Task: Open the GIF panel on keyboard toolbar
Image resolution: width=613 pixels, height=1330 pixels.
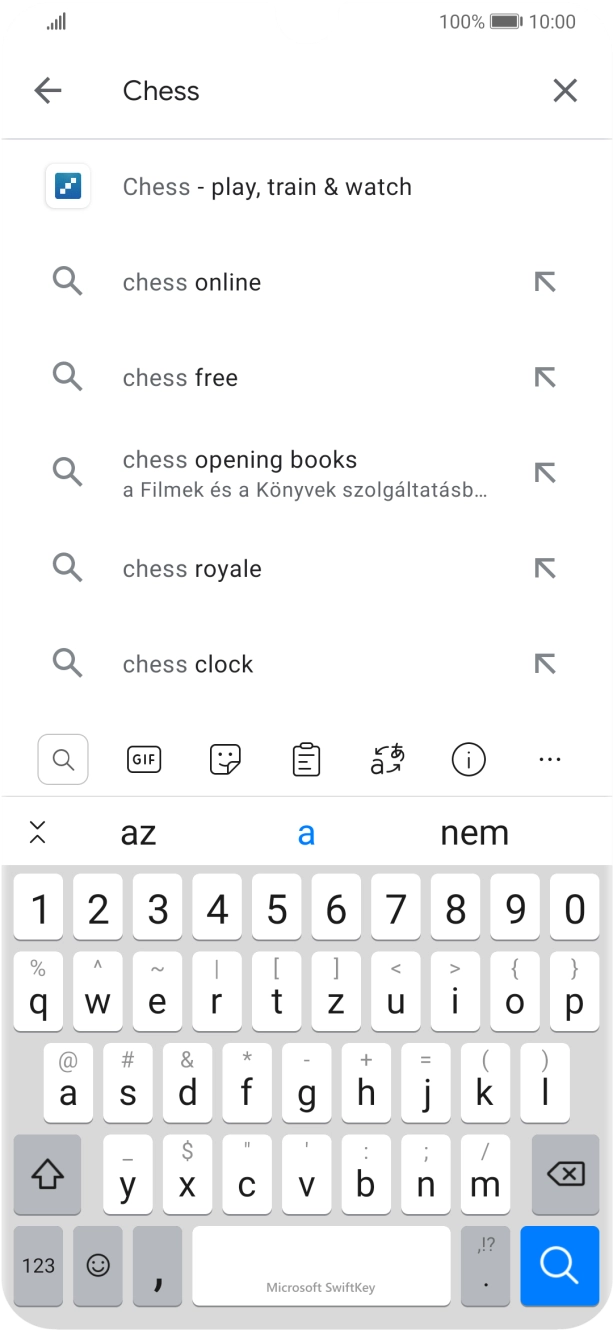Action: tap(145, 760)
